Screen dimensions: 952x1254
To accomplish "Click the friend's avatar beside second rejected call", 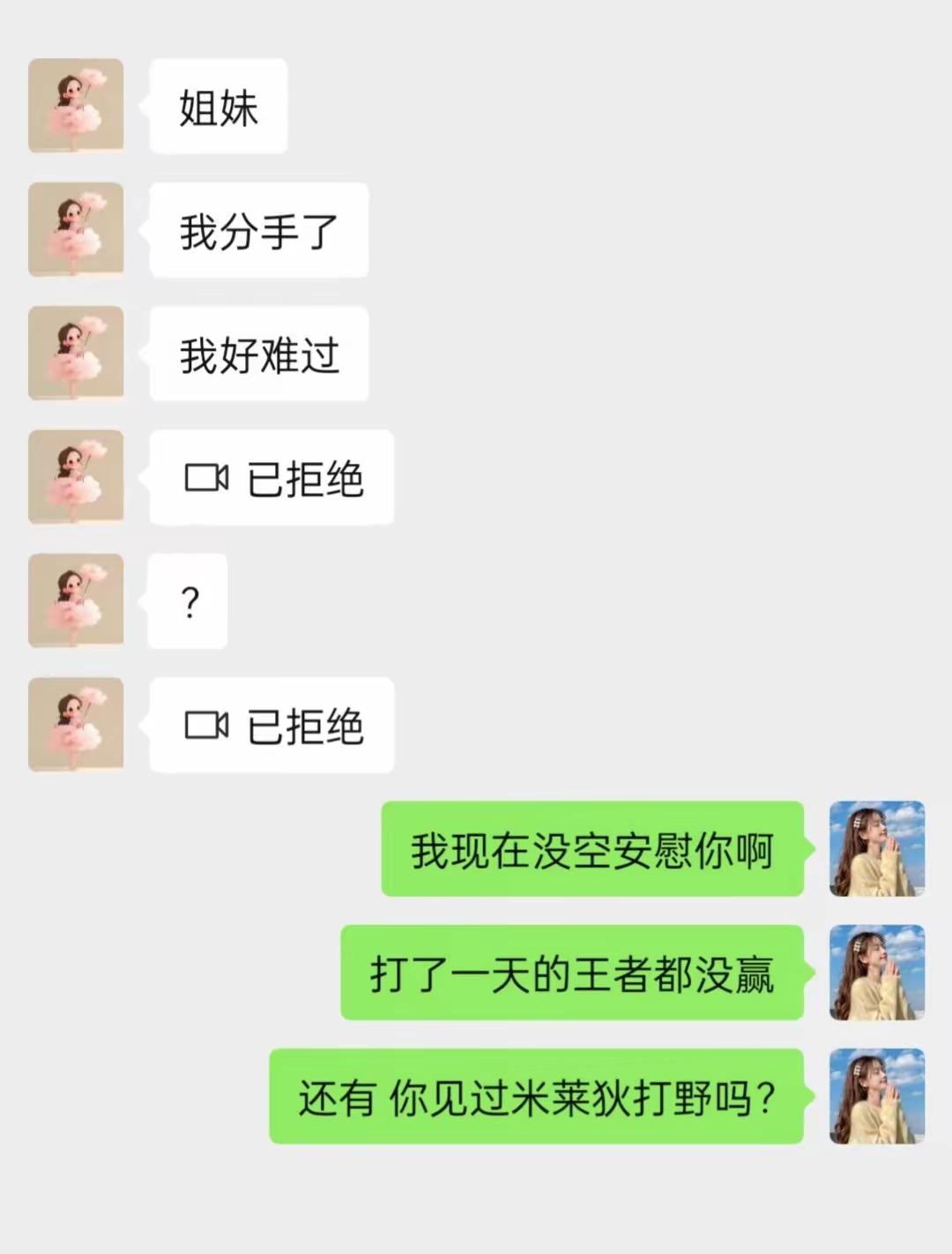I will [75, 725].
